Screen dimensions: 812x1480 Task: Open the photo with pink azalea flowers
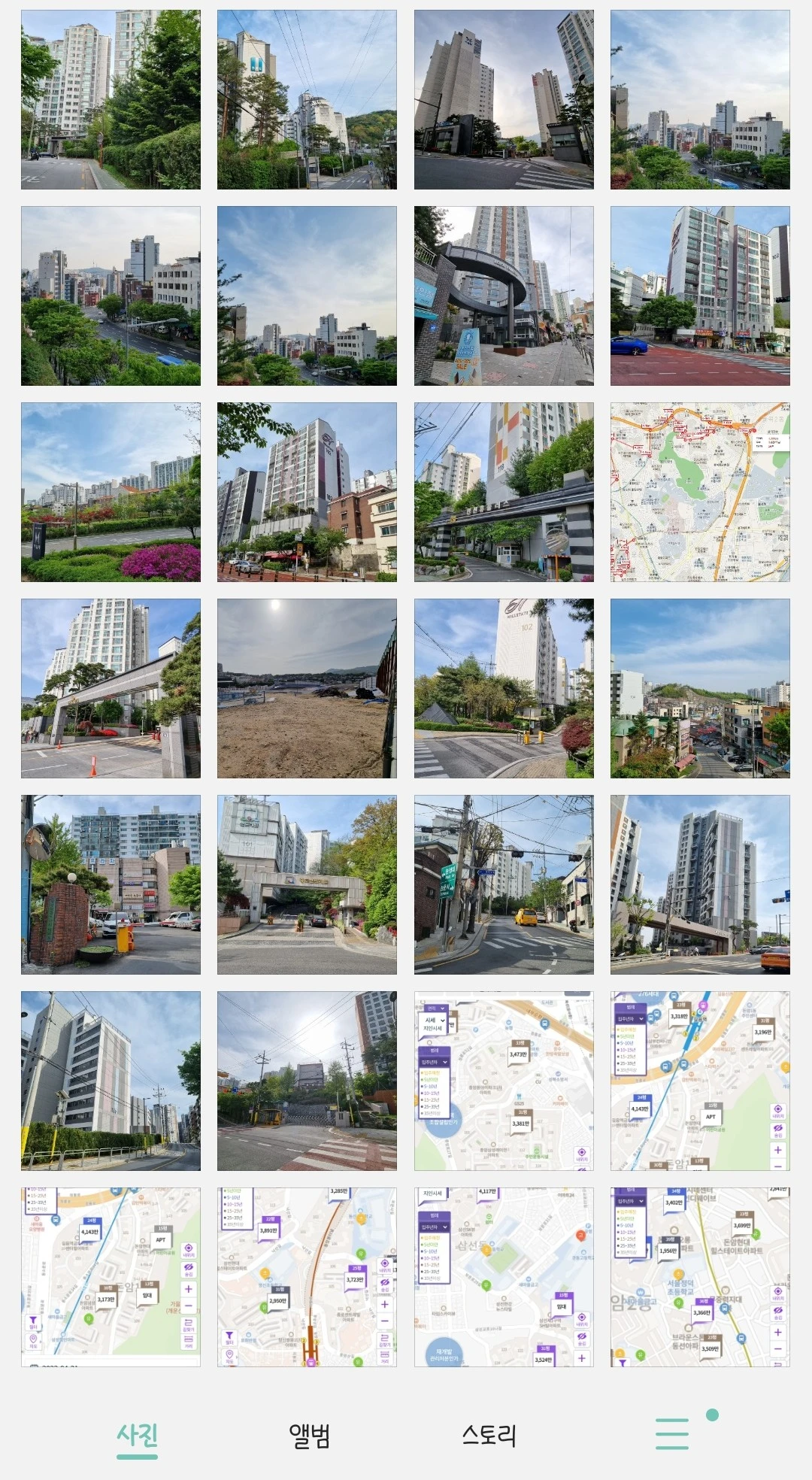click(111, 492)
